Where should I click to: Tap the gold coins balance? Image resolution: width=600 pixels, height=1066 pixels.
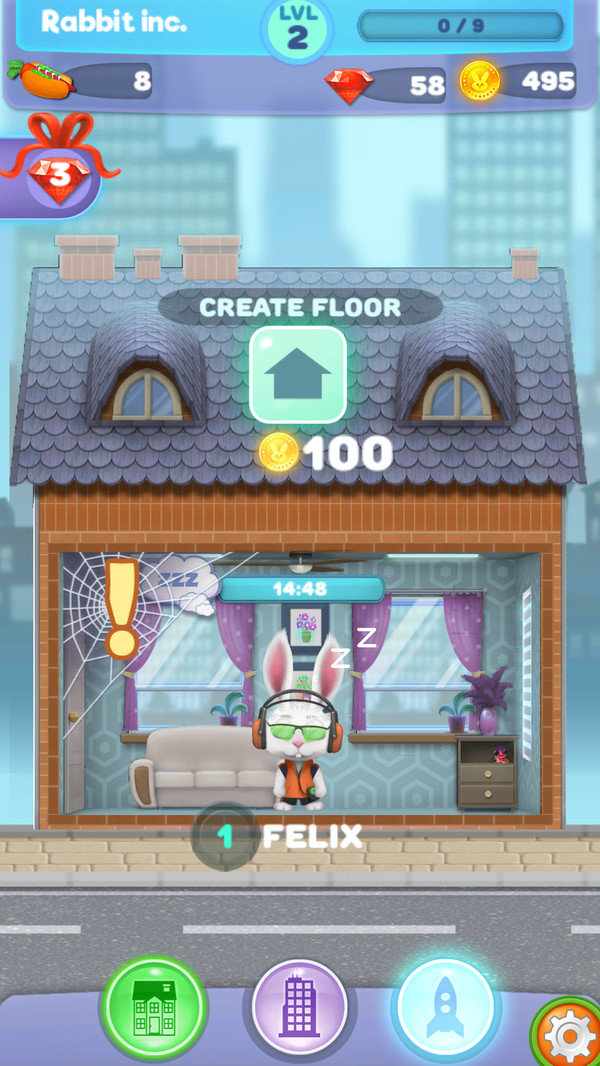pos(518,81)
